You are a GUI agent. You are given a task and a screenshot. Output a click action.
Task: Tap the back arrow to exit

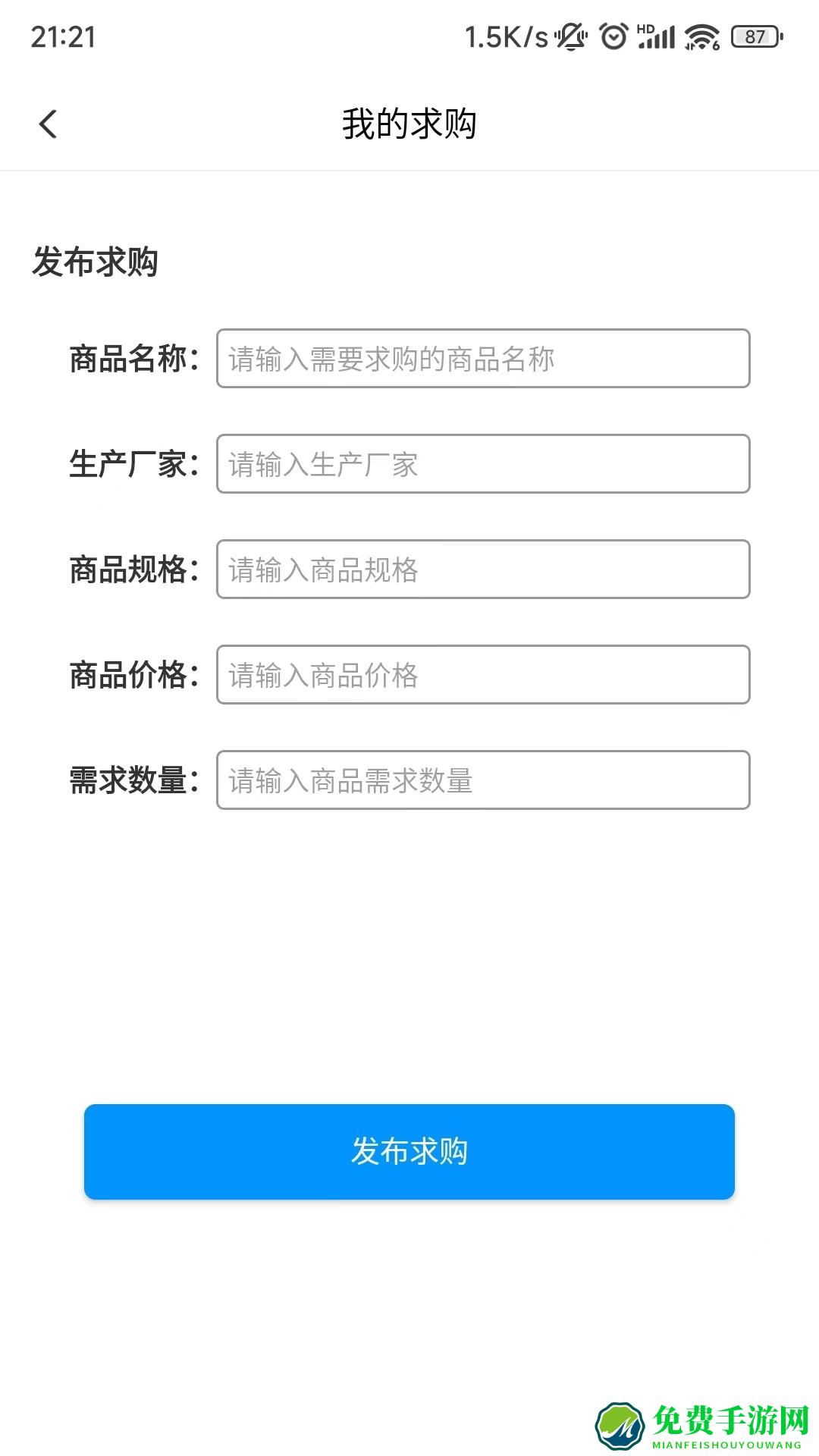pyautogui.click(x=49, y=124)
